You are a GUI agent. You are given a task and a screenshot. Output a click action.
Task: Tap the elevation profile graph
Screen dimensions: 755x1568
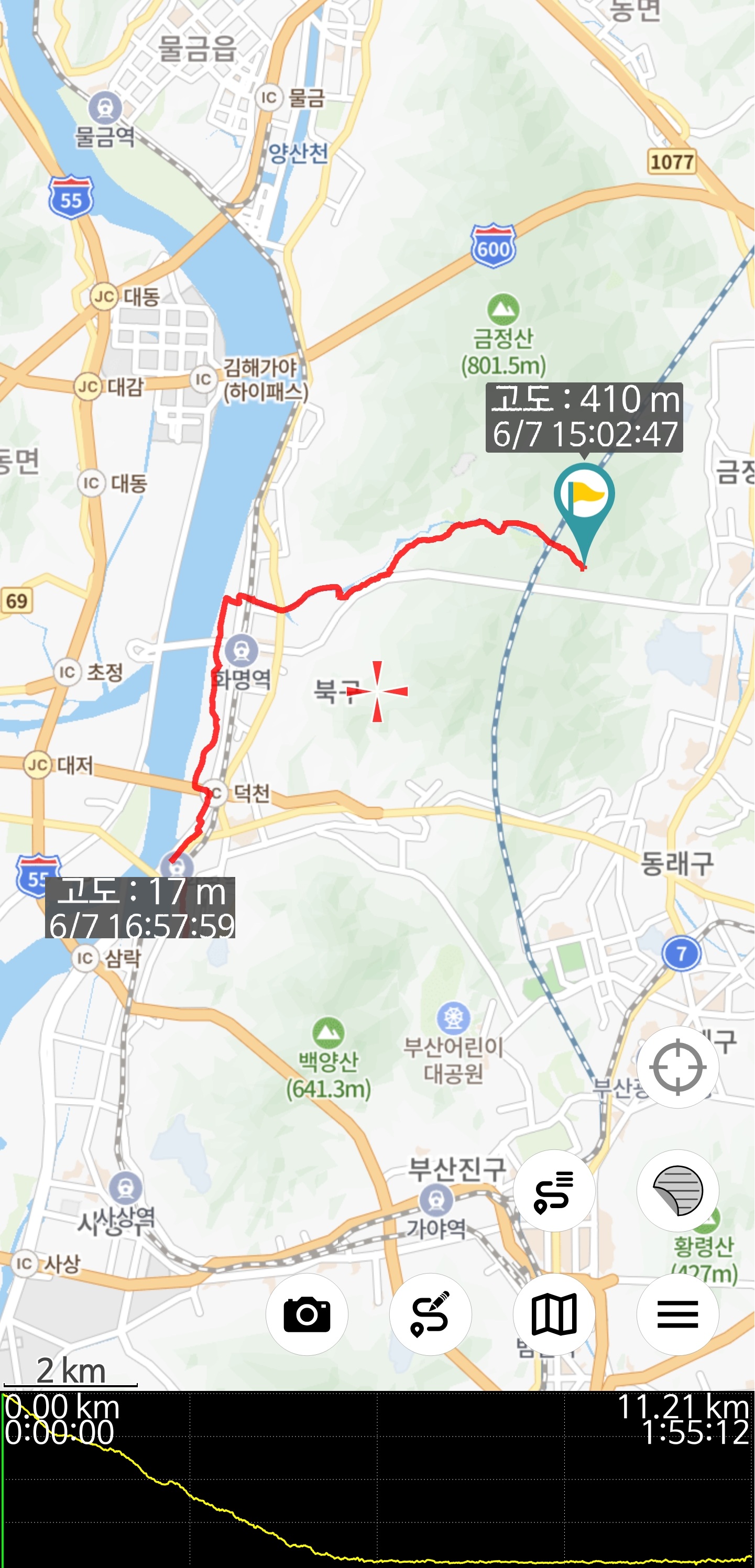point(377,1480)
